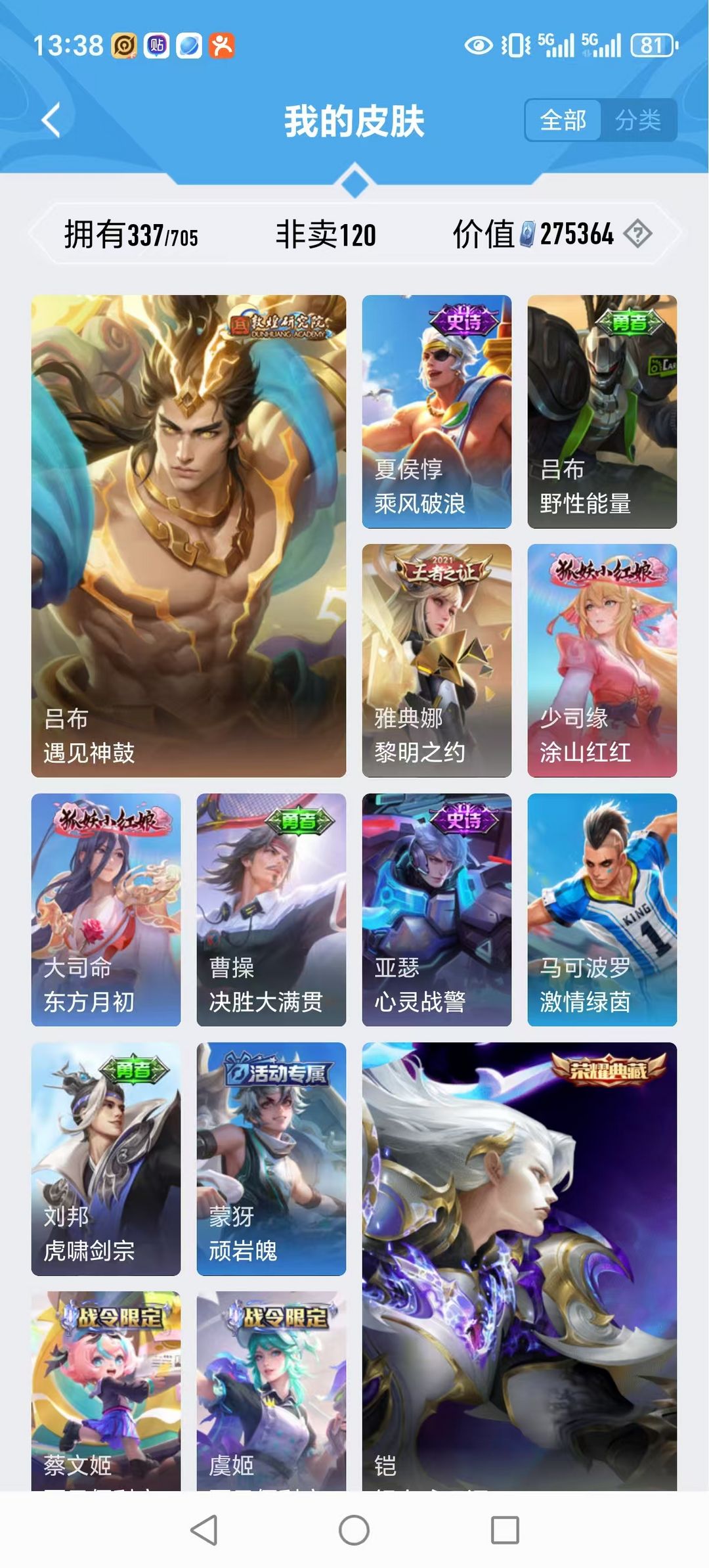Open system recent apps
The image size is (709, 1568).
(x=505, y=1530)
